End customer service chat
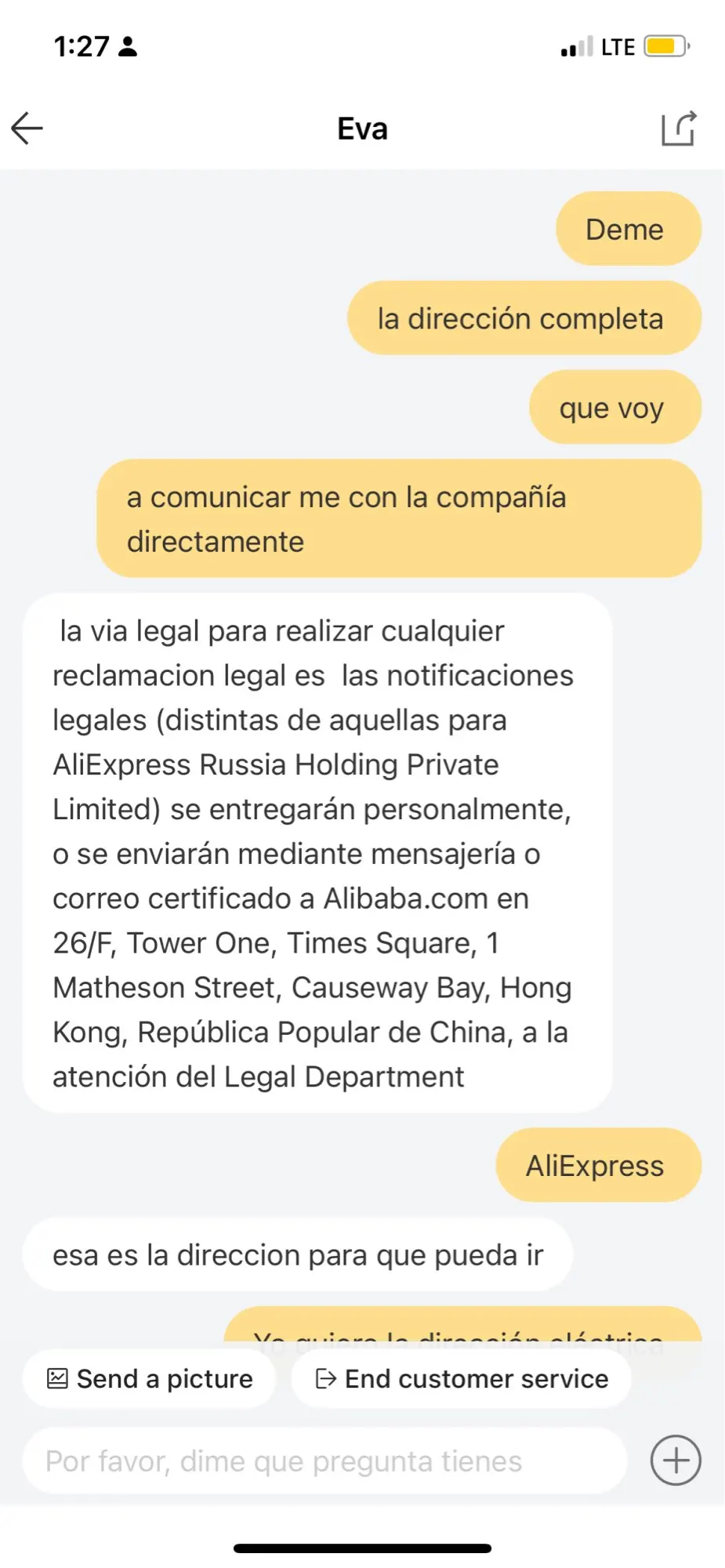 [461, 1378]
